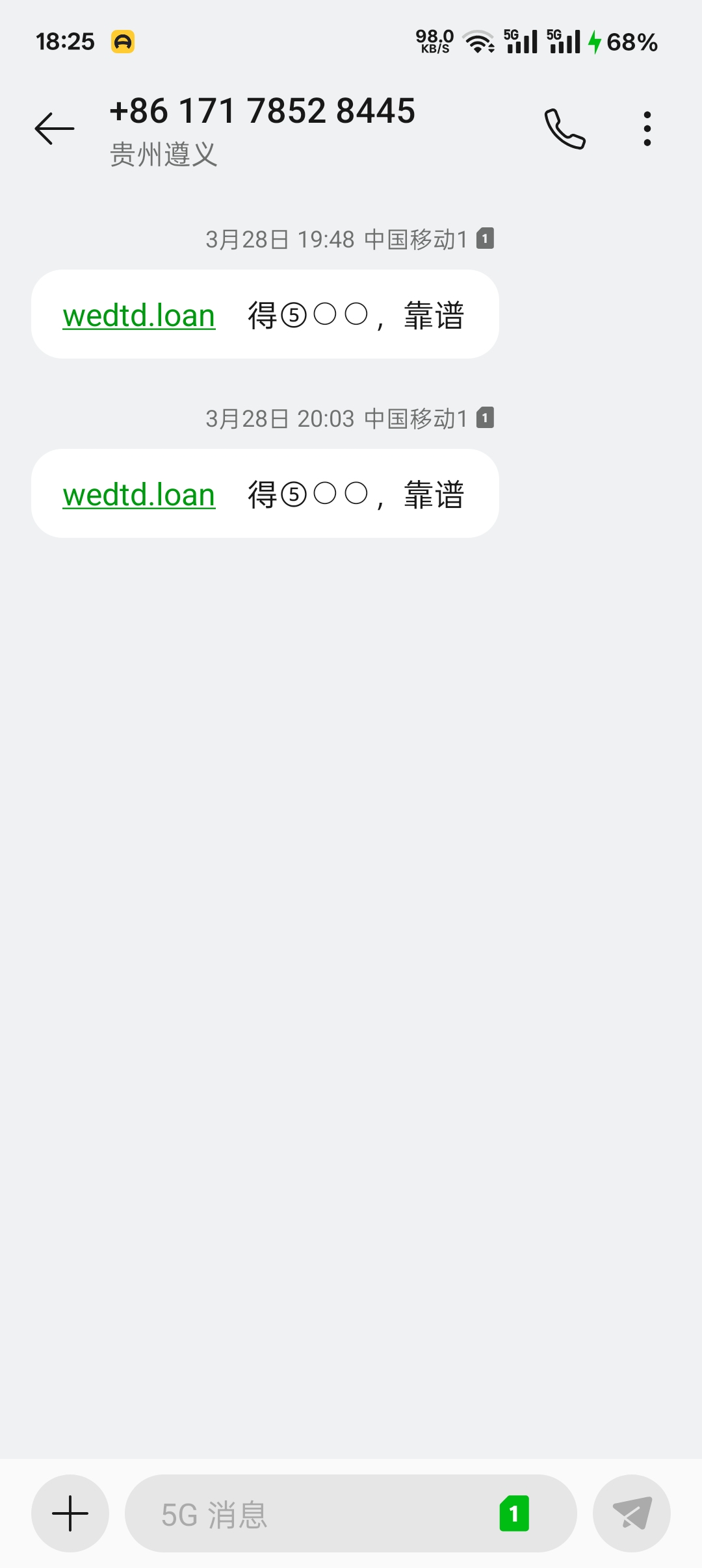
Task: Open the three-dot overflow menu
Action: 647,129
